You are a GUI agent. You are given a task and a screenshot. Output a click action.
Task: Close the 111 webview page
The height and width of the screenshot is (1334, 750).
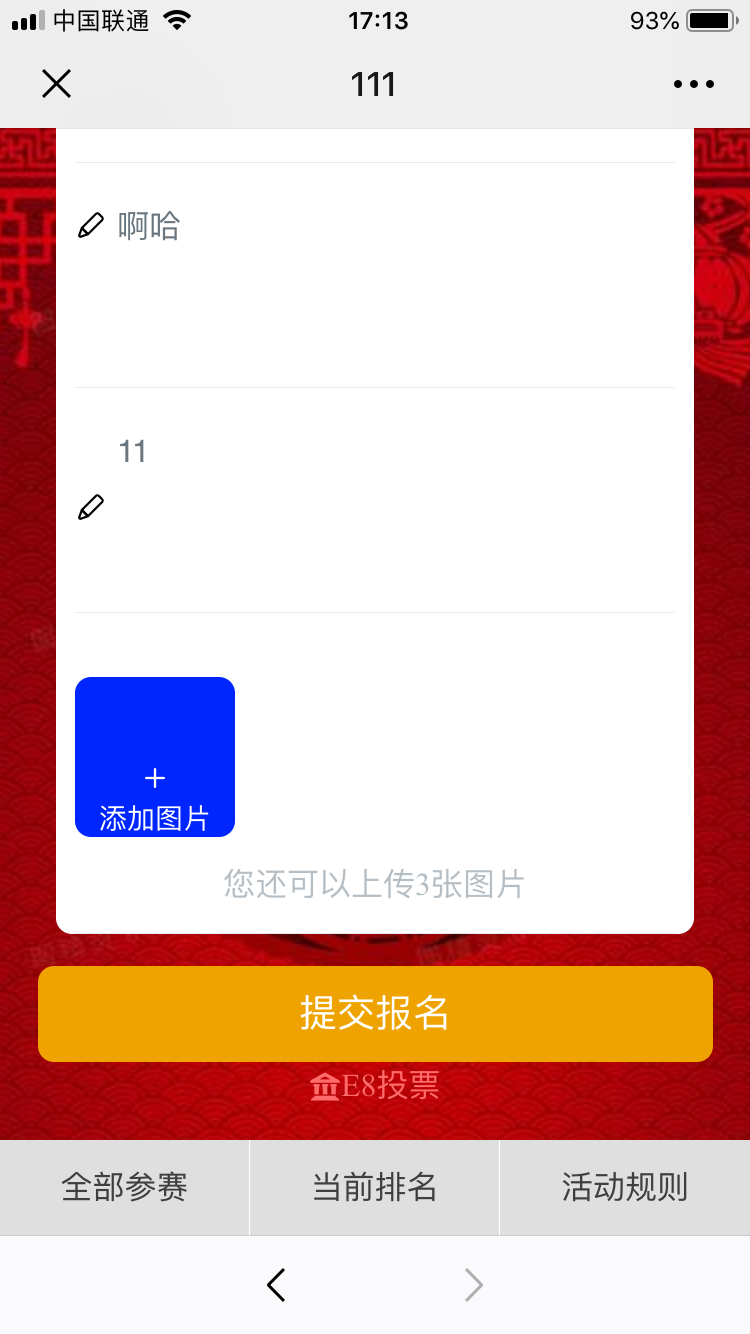(57, 84)
